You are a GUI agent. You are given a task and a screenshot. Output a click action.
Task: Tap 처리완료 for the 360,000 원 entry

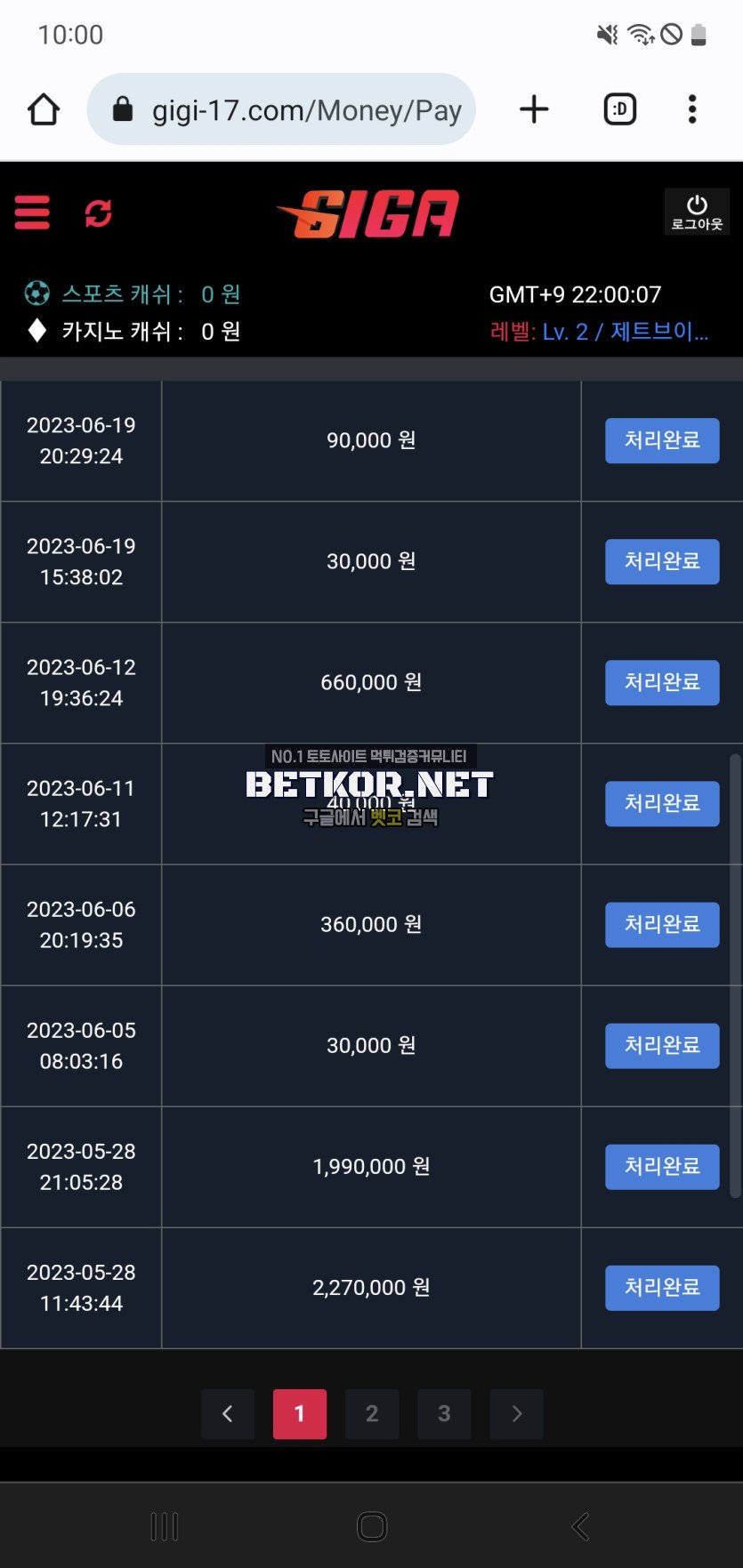662,924
